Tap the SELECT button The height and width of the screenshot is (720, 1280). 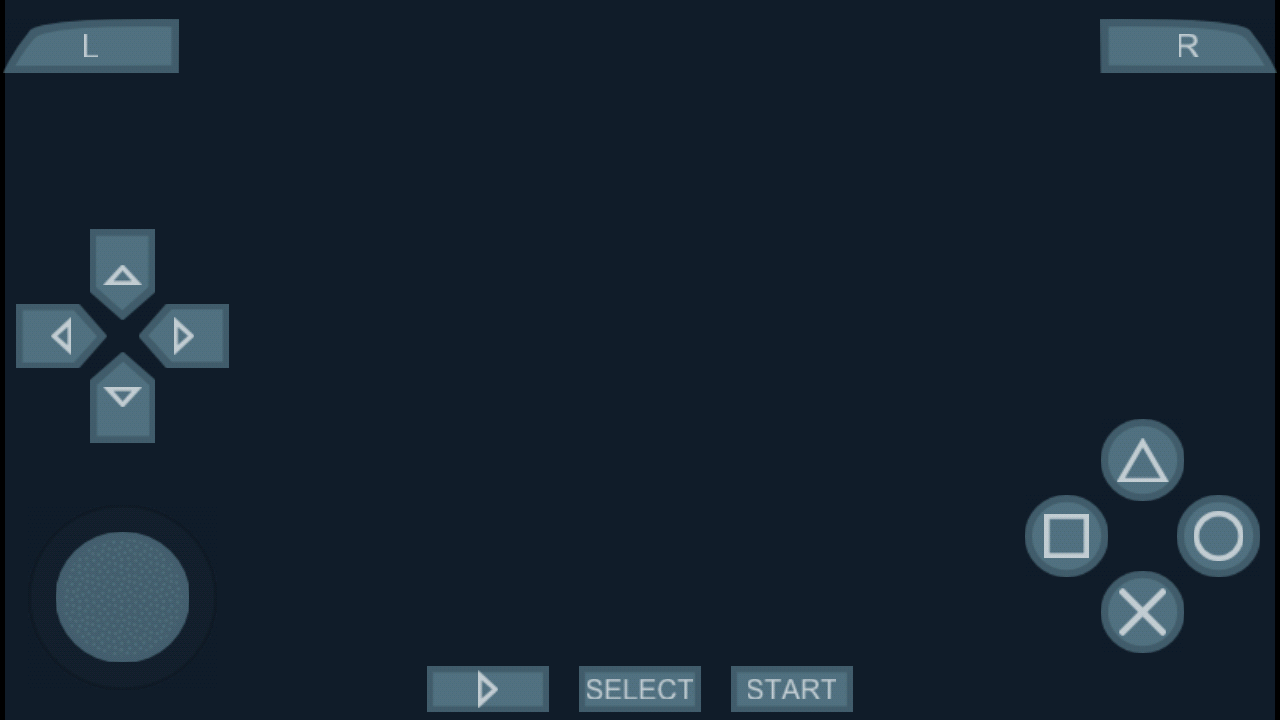640,689
